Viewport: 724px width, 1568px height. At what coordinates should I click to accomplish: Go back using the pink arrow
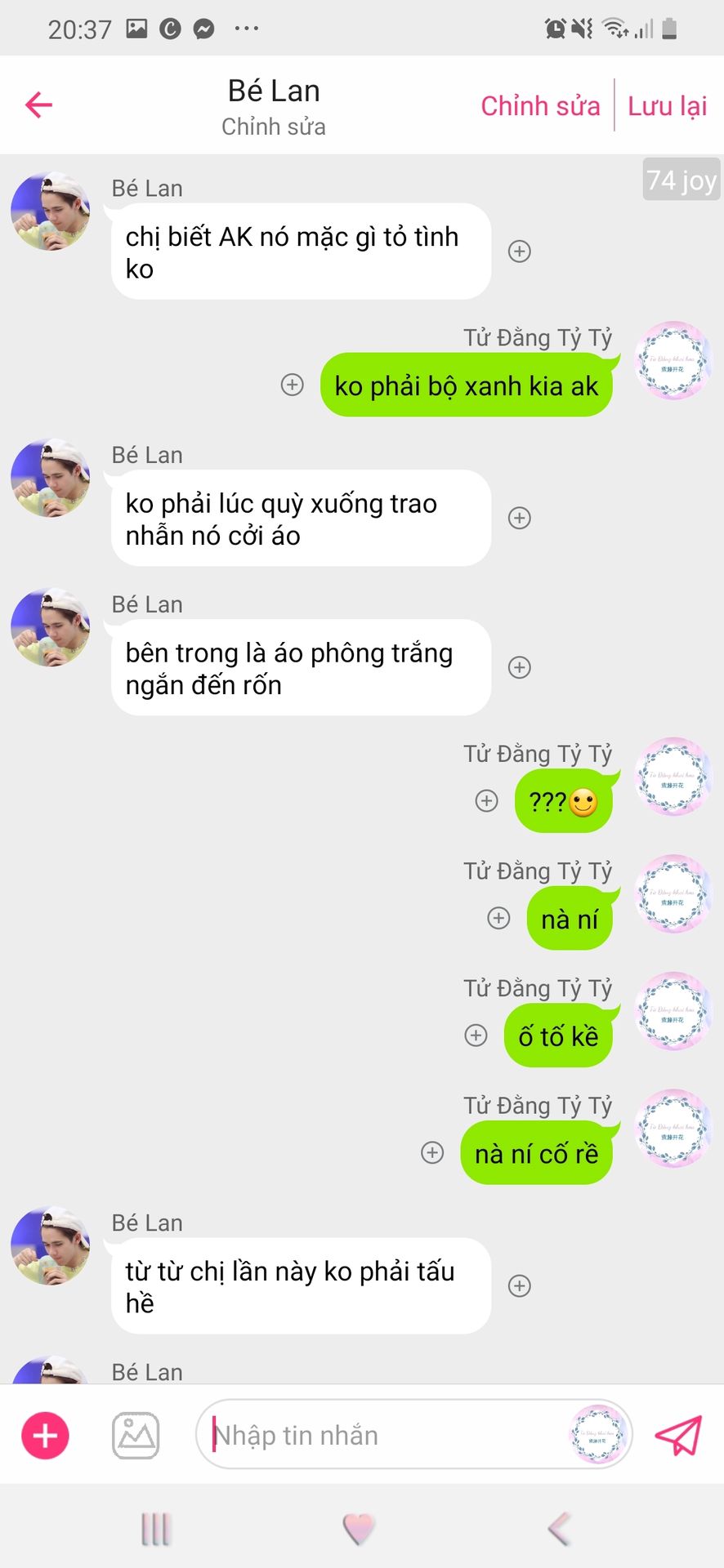coord(38,105)
